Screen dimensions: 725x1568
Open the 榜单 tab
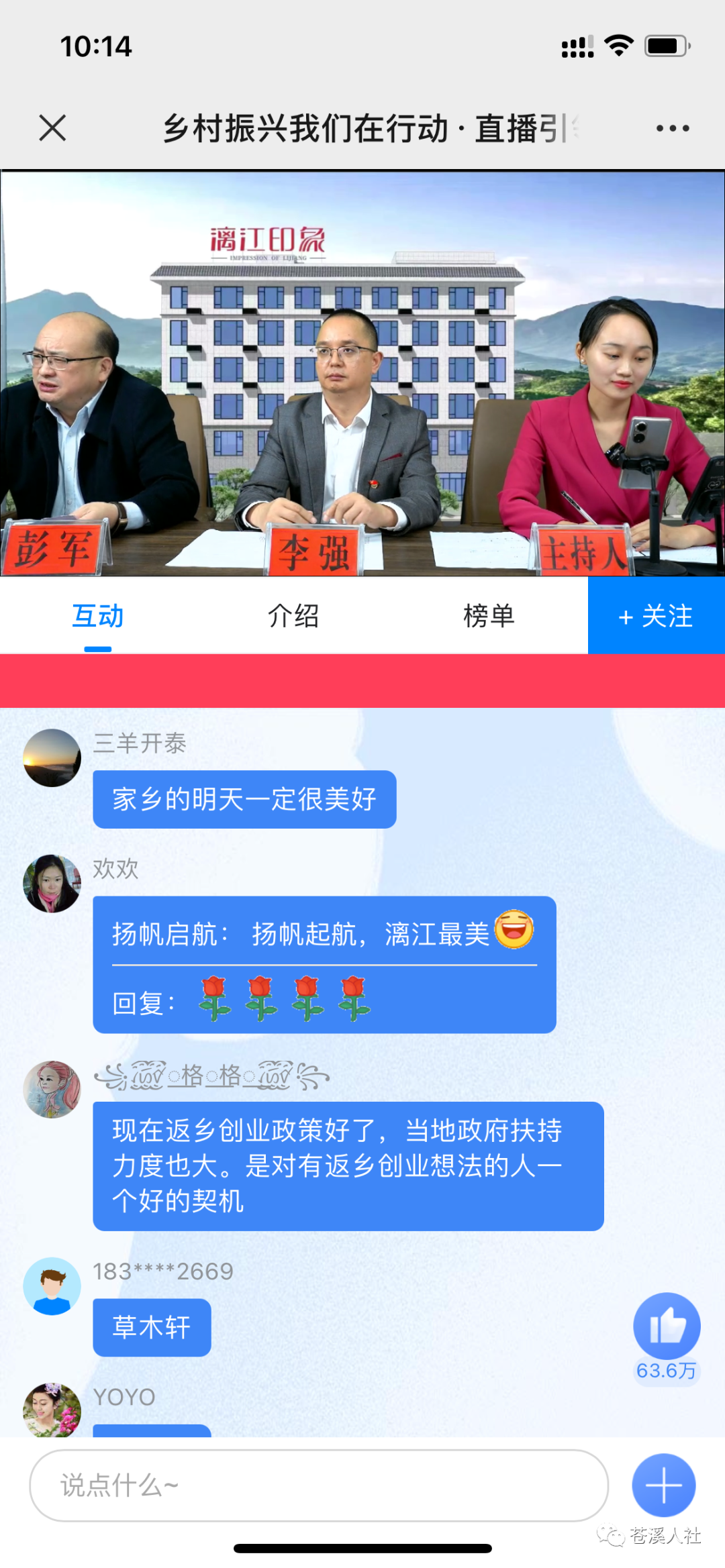(489, 616)
